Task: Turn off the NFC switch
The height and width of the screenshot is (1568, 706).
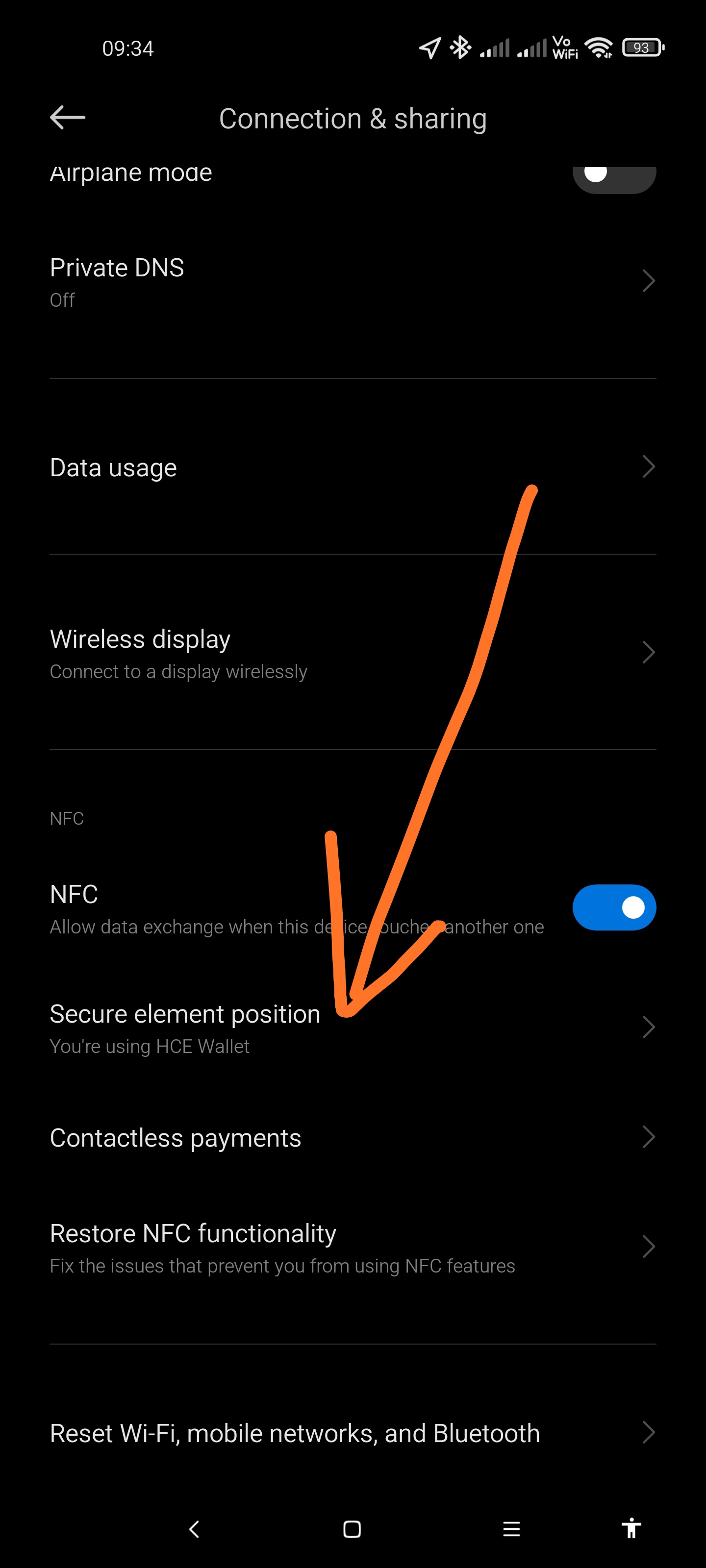Action: [x=614, y=907]
